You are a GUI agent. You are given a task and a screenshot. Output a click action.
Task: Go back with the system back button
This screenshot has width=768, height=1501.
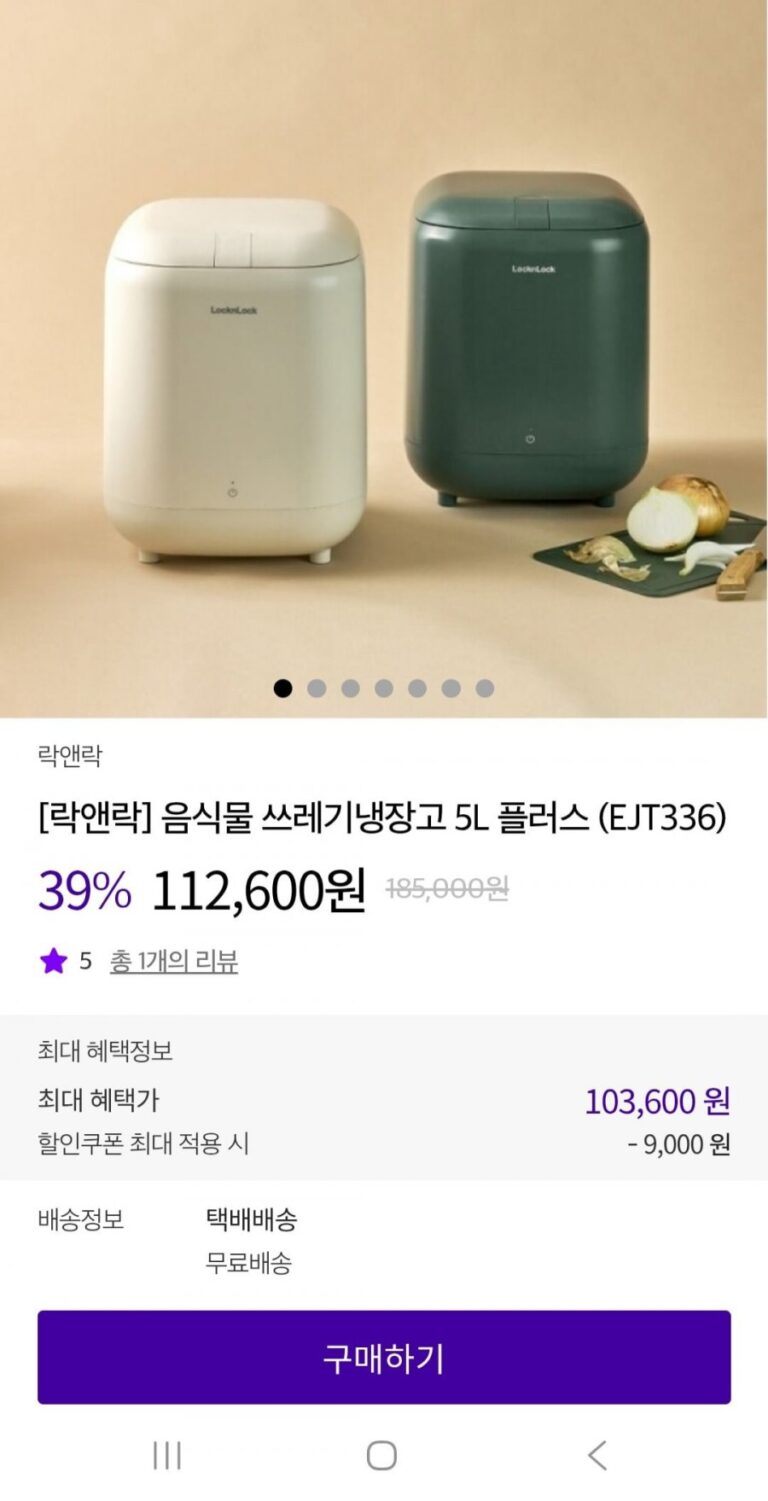597,1455
